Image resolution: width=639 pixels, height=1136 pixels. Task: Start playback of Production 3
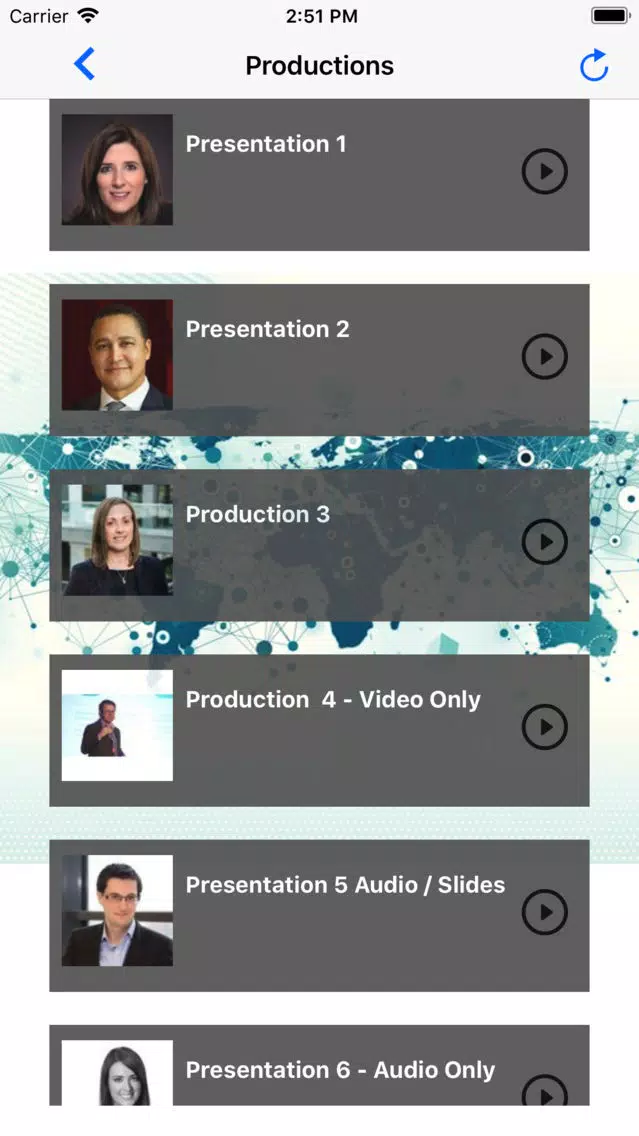click(x=545, y=542)
